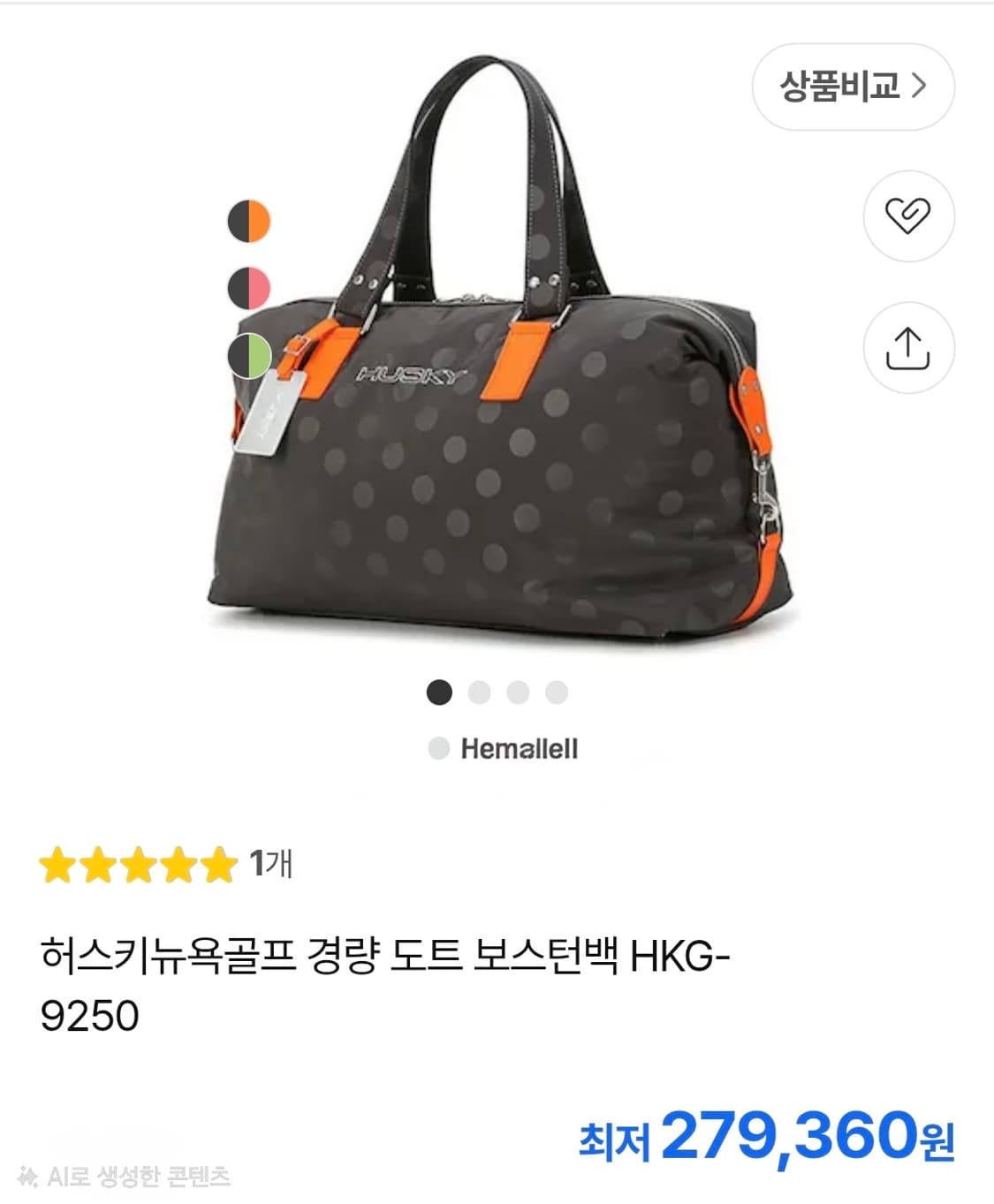The height and width of the screenshot is (1204, 994).
Task: Select the black and pink color option
Action: click(248, 289)
